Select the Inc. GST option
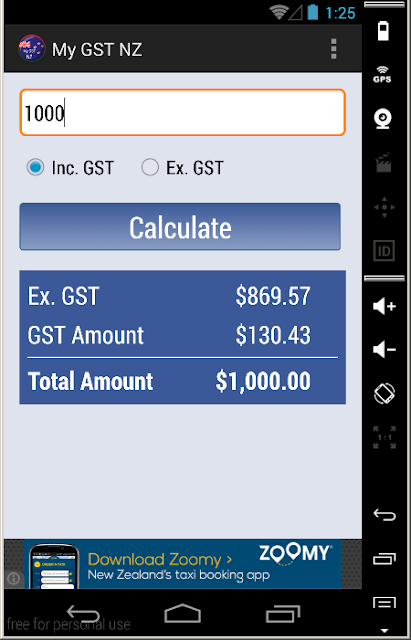Image resolution: width=411 pixels, height=640 pixels. (70, 168)
